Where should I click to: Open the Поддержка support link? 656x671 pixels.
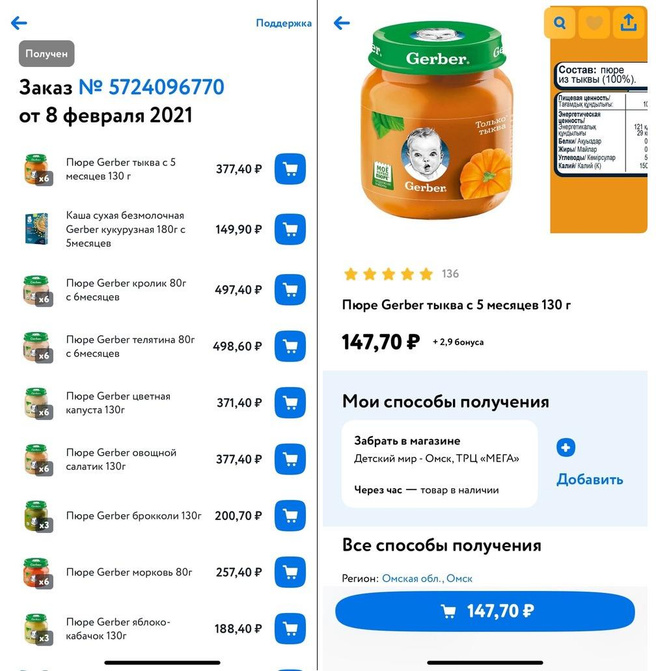[x=283, y=23]
